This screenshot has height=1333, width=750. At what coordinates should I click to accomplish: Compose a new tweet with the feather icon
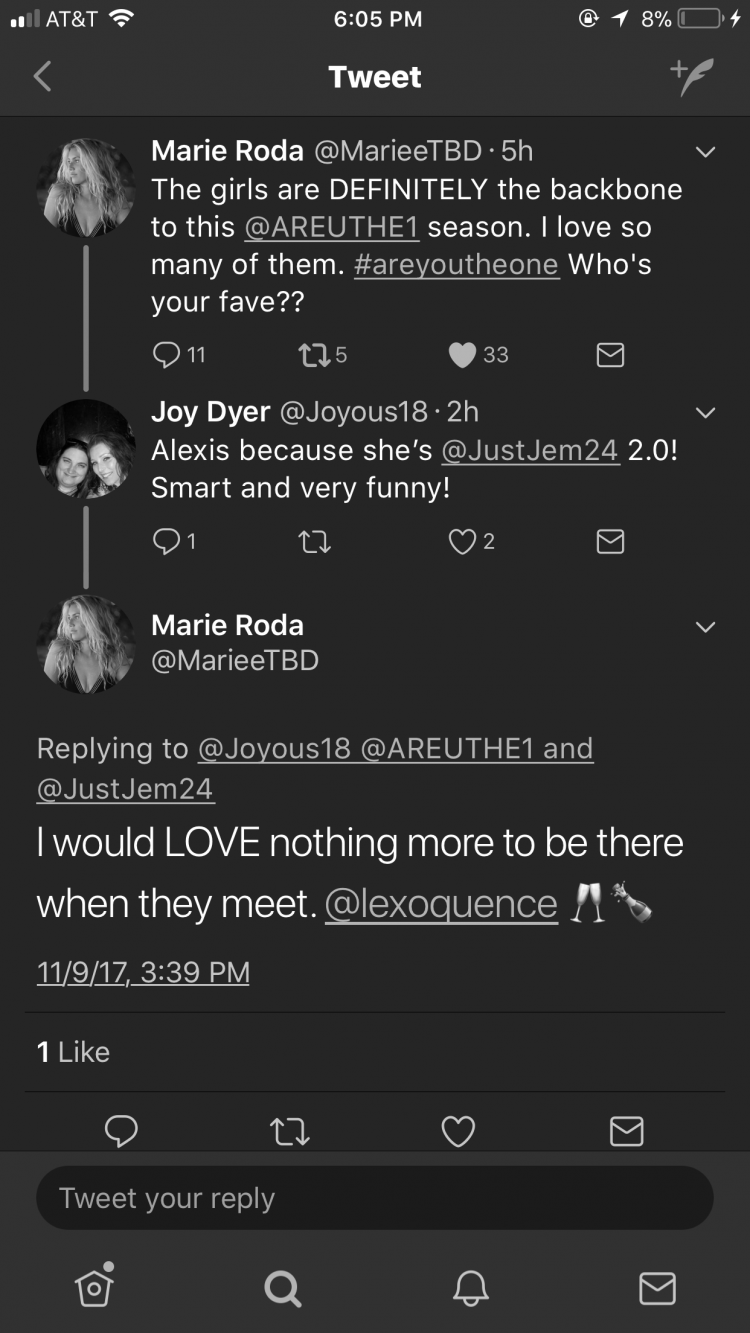click(x=692, y=77)
